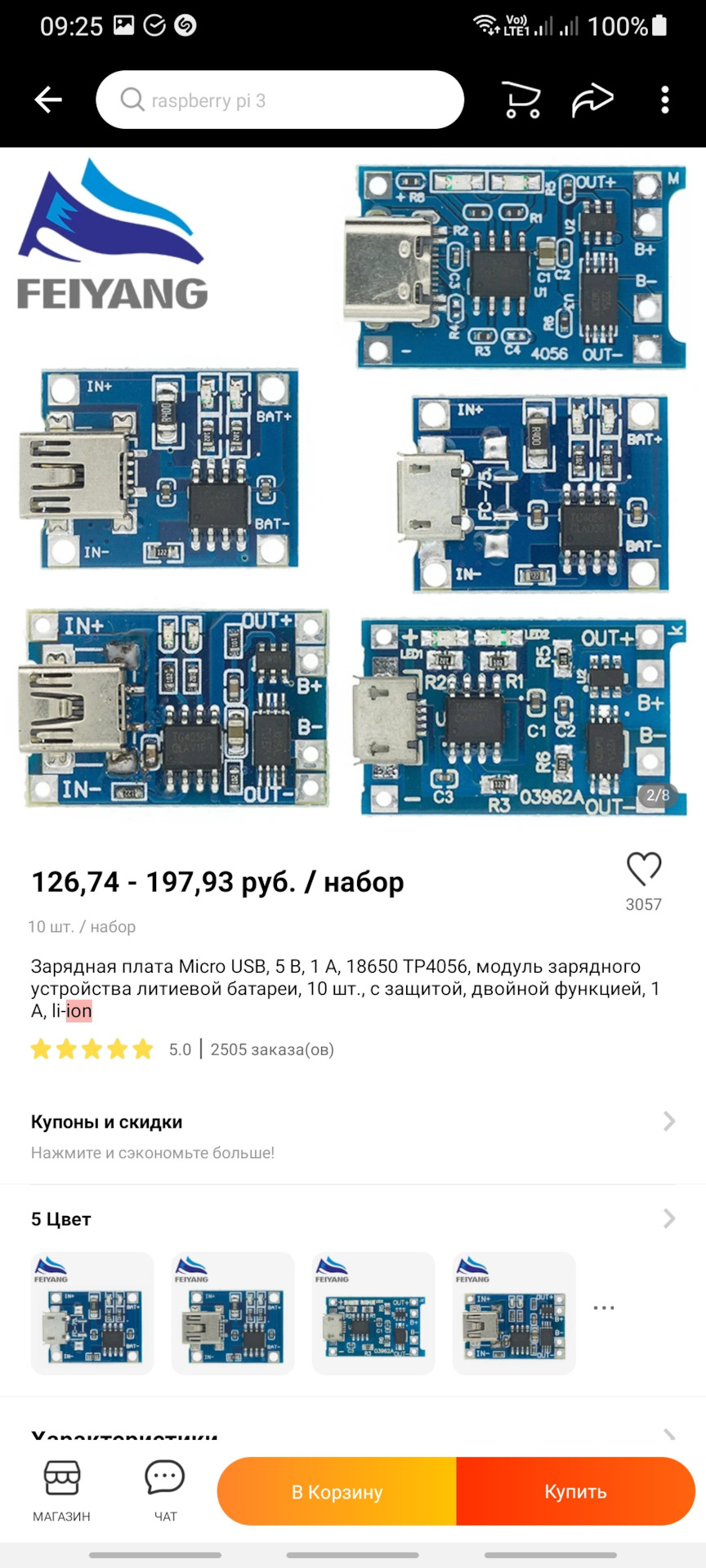This screenshot has width=706, height=1568.
Task: Open the three-dot overflow menu
Action: click(665, 100)
